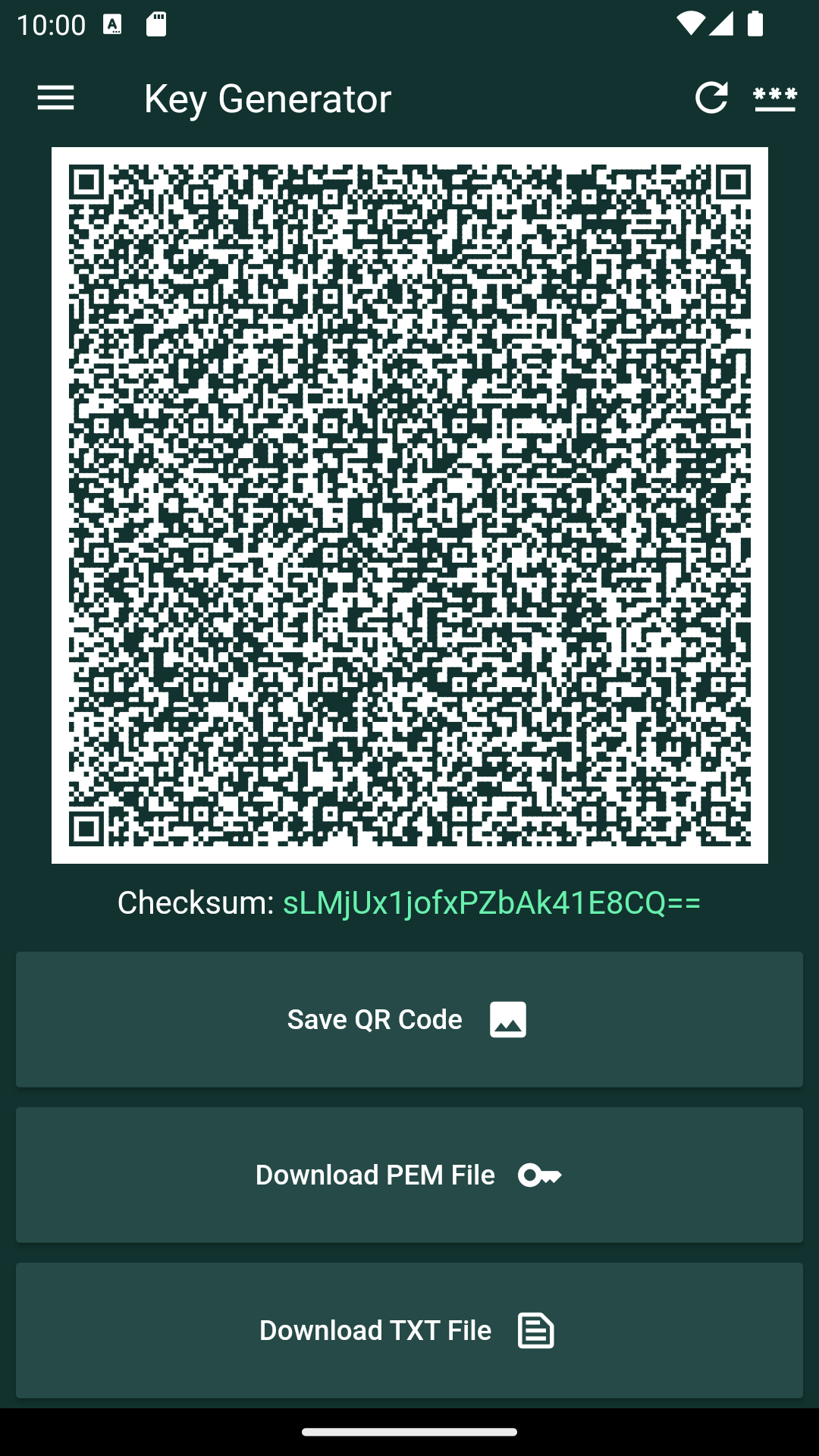Click the image icon on Save QR Code
Viewport: 819px width, 1456px height.
tap(509, 1018)
